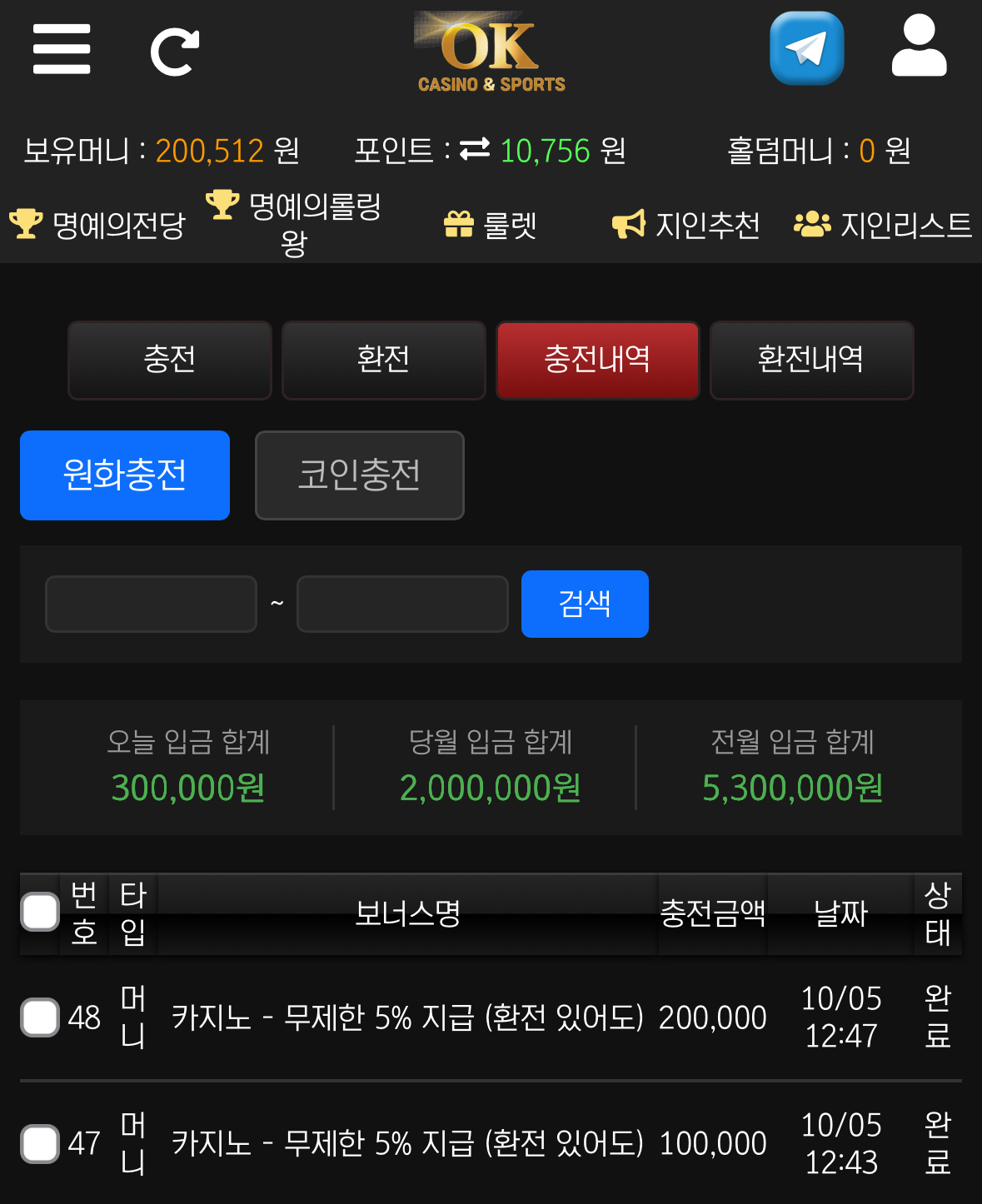The image size is (982, 1204).
Task: Tap the point exchange arrows
Action: coord(475,149)
